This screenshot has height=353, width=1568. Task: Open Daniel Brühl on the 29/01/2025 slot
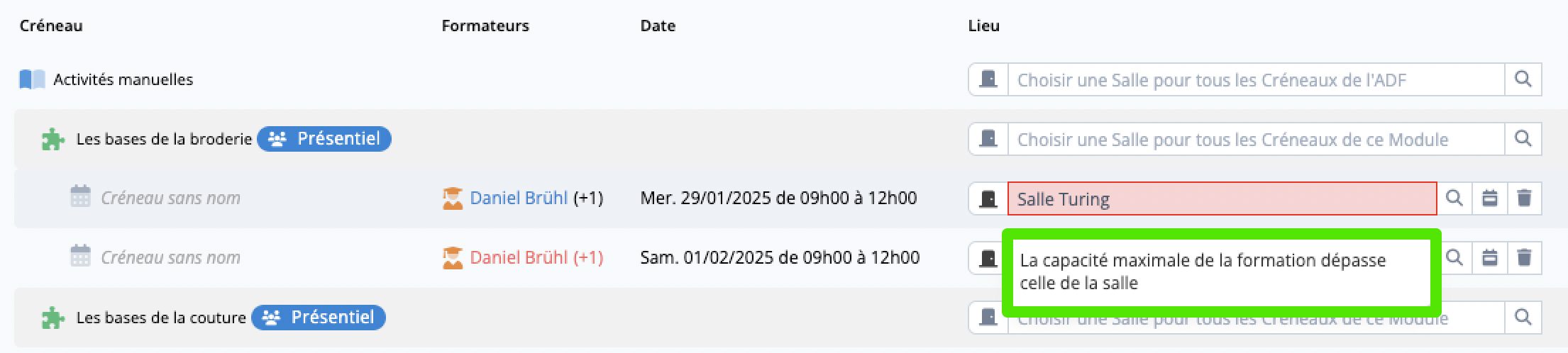point(518,198)
